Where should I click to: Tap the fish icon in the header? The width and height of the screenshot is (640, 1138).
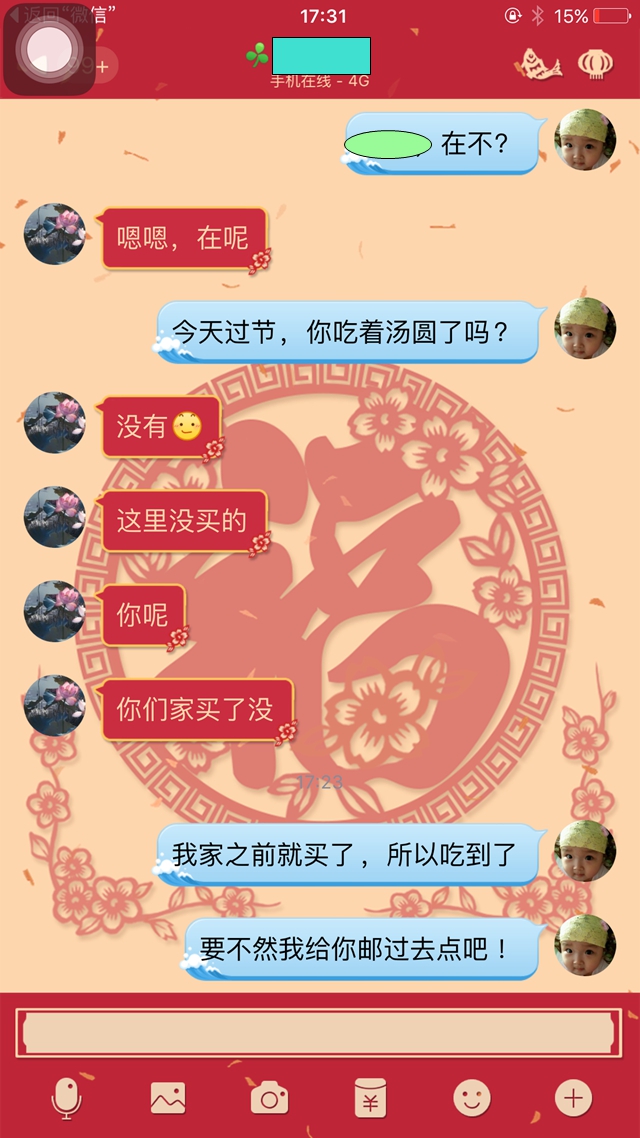click(538, 63)
